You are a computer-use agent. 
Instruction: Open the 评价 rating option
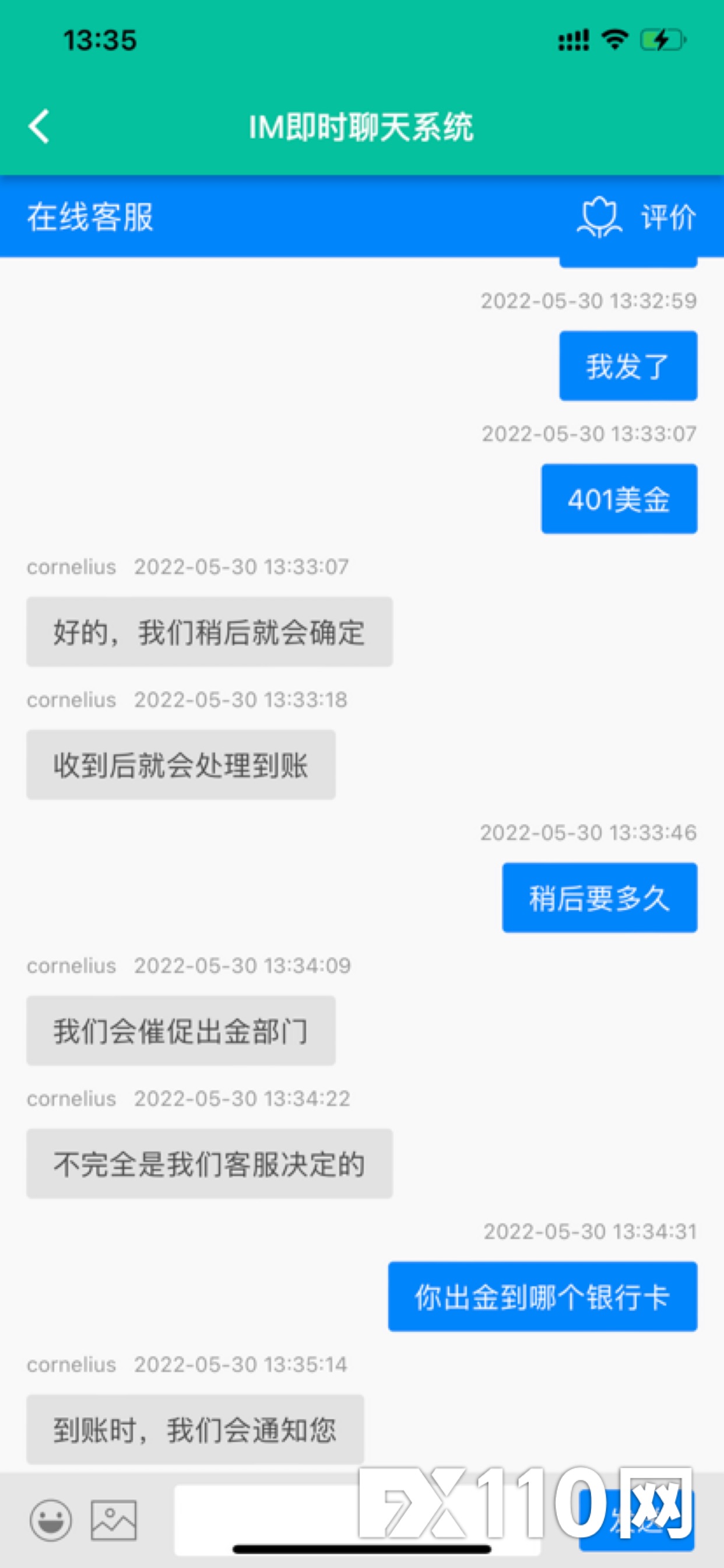coord(638,218)
